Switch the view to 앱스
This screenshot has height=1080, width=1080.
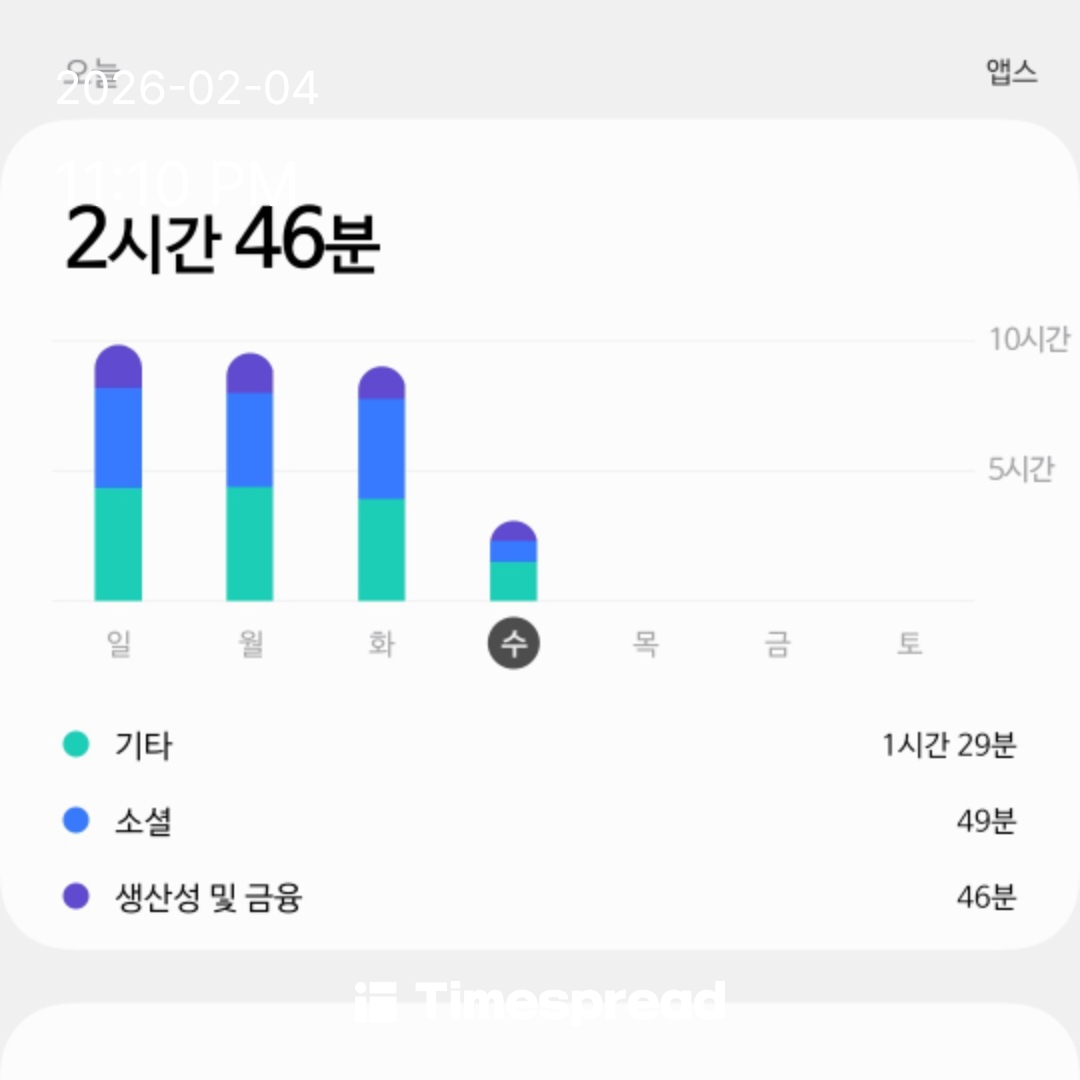coord(1012,72)
